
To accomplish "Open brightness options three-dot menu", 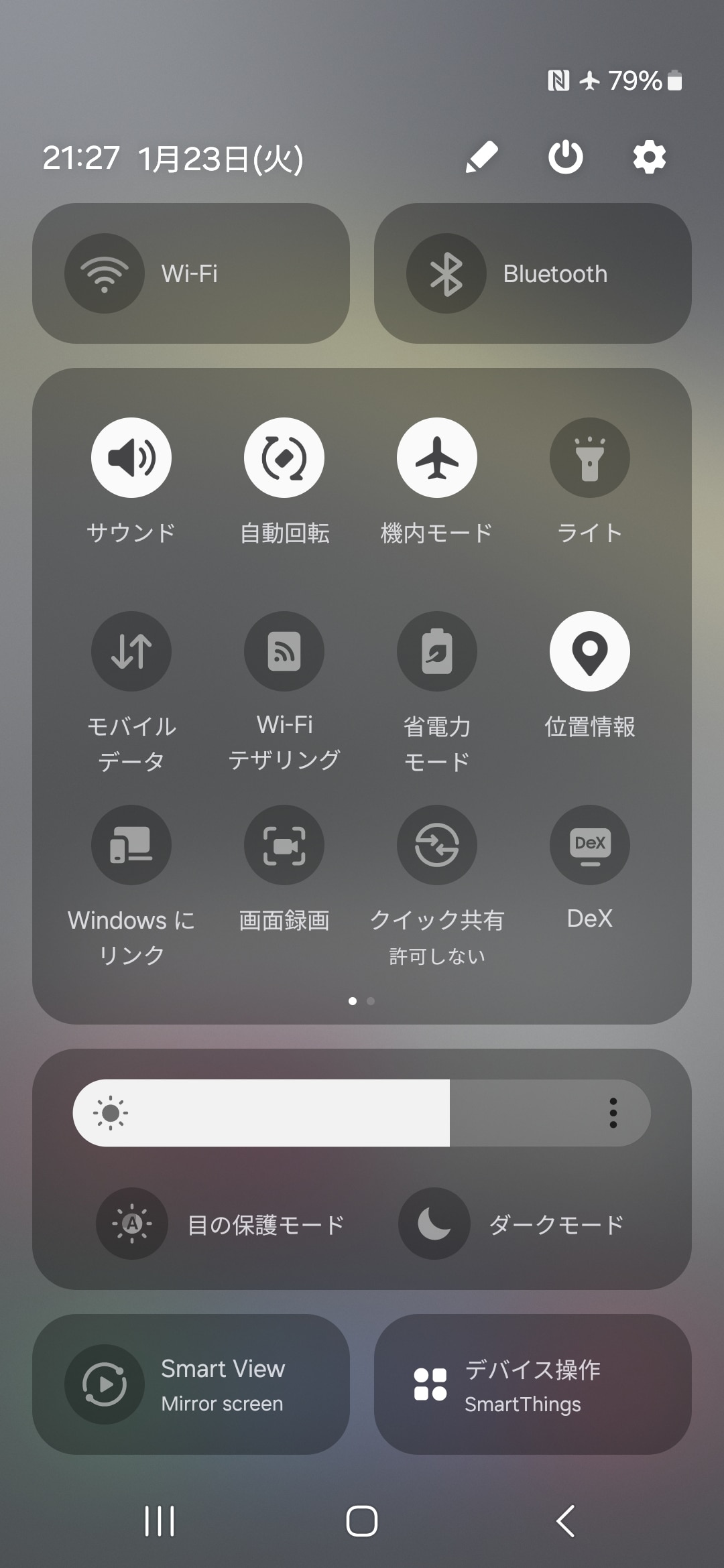I will coord(613,1113).
